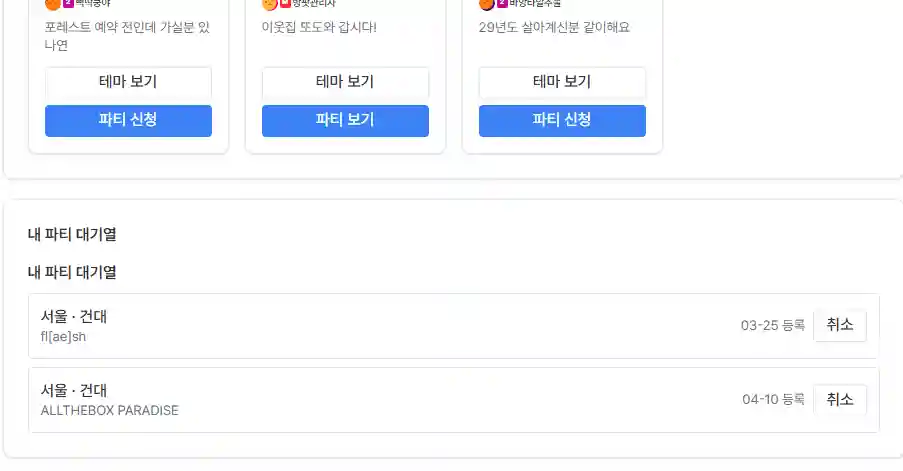Cancel the ALLTHEBOX PARADISE waitlist entry
This screenshot has width=903, height=471.
[x=839, y=400]
